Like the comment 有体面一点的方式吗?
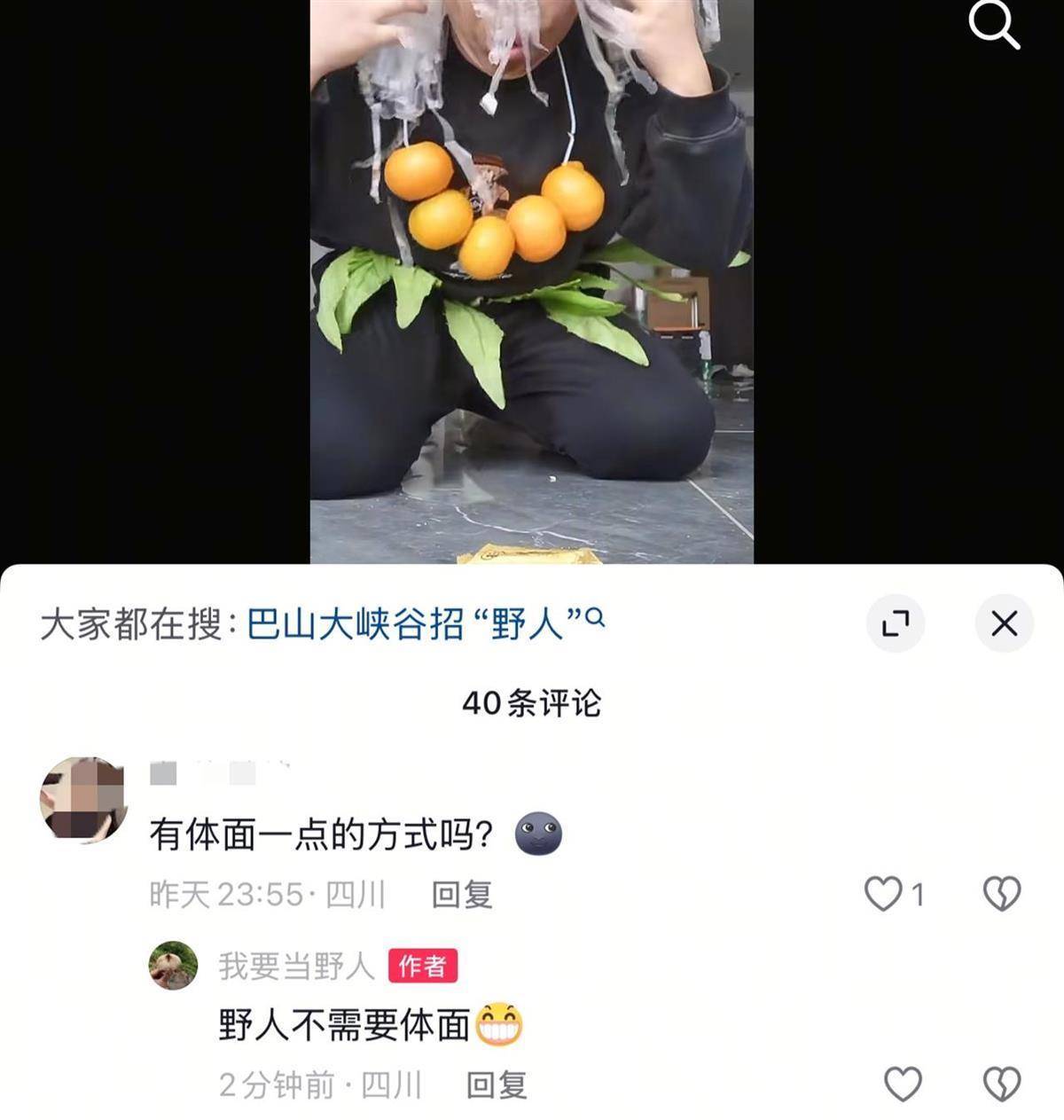This screenshot has width=1064, height=1120. [x=883, y=894]
